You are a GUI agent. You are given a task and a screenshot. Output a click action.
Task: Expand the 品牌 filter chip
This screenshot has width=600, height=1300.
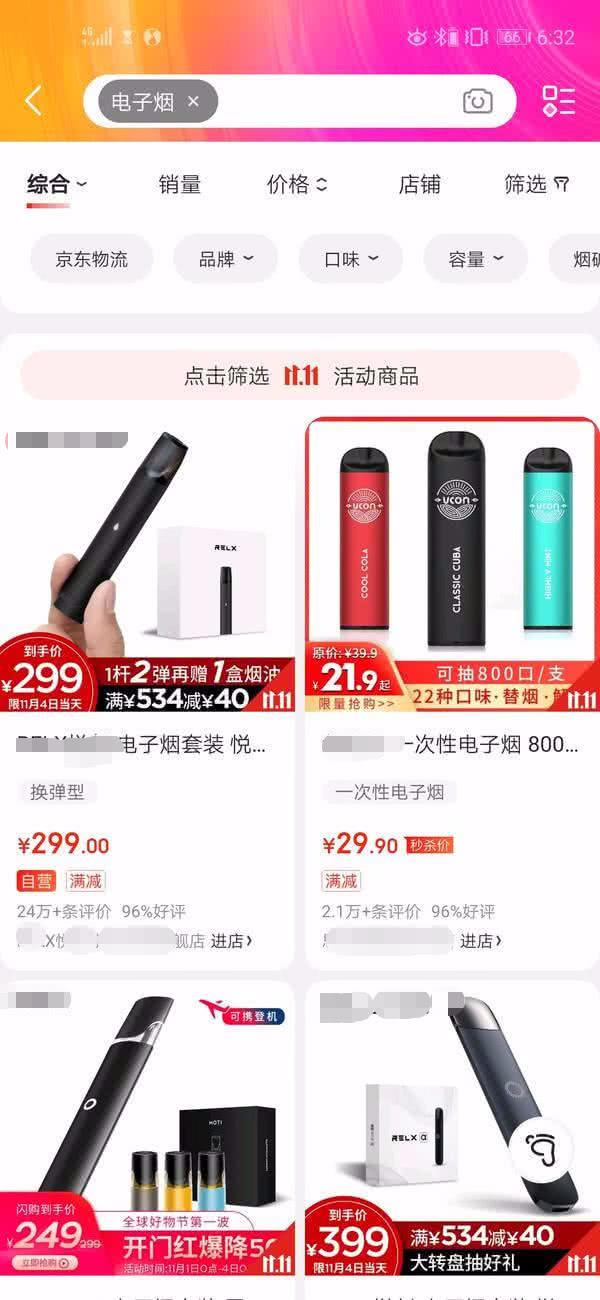coord(225,259)
